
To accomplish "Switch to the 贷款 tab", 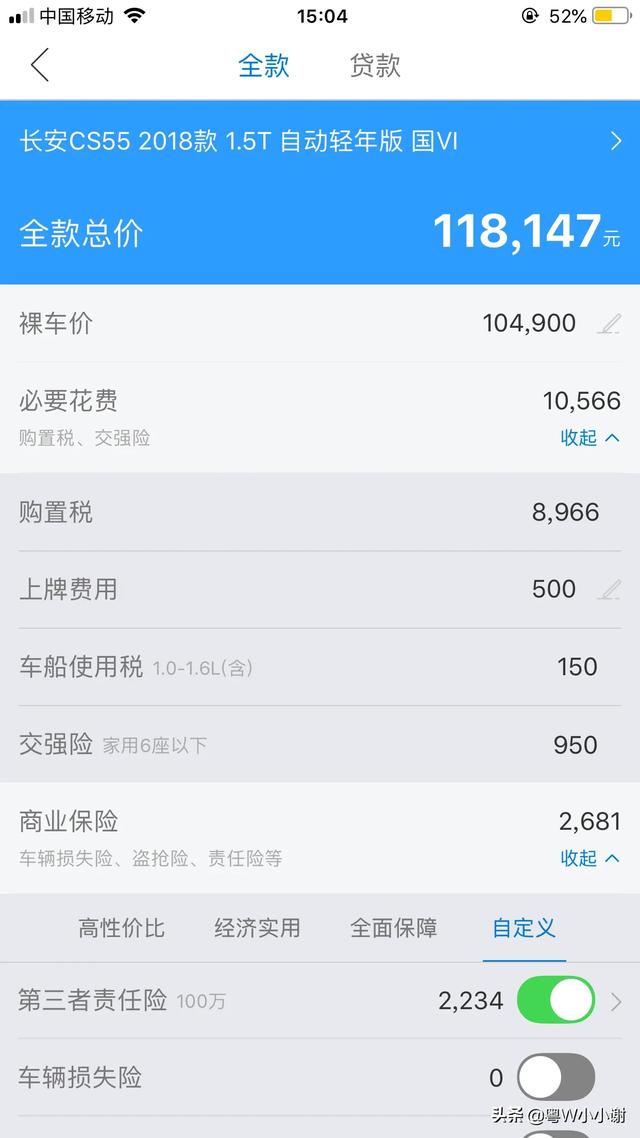I will [x=375, y=66].
